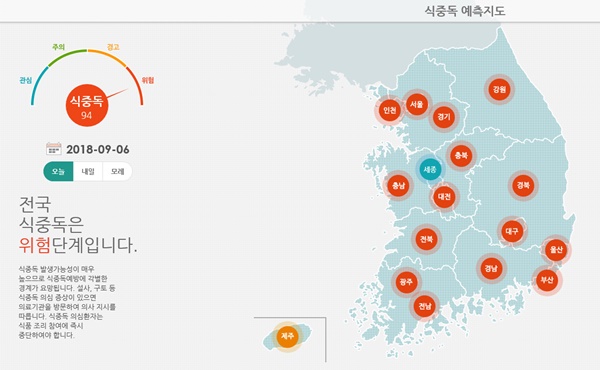Open the calendar icon beside the date
This screenshot has width=600, height=370.
pyautogui.click(x=54, y=148)
